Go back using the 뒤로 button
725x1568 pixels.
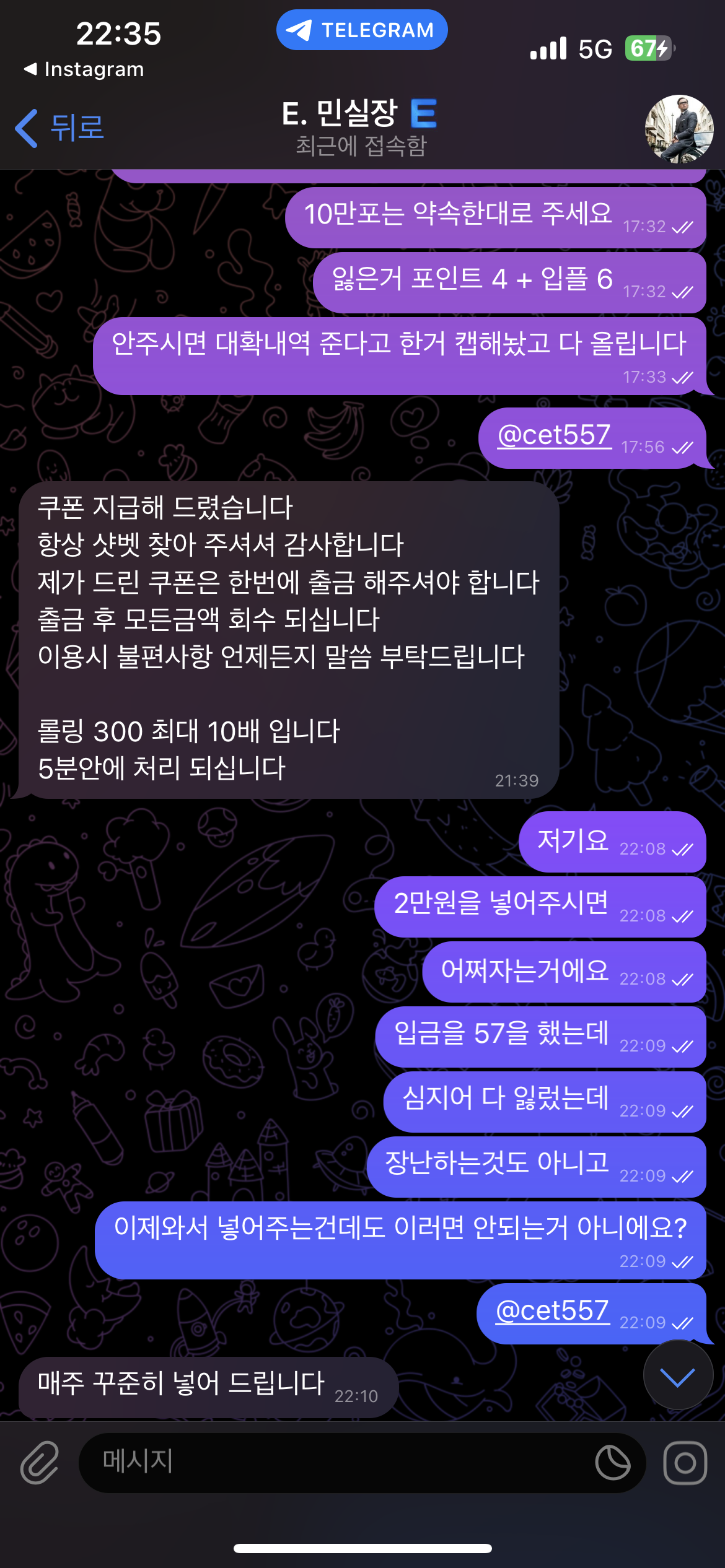(x=59, y=128)
